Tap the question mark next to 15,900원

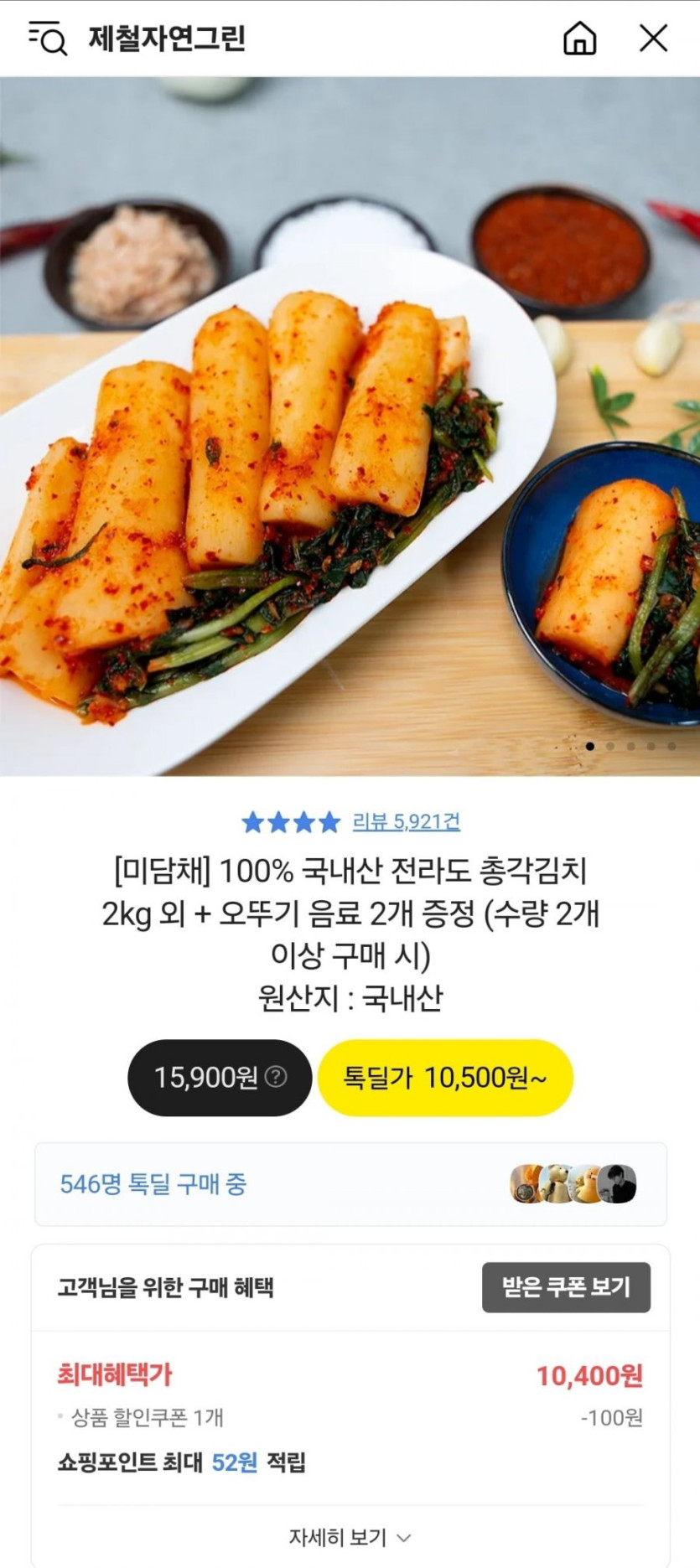[276, 1077]
